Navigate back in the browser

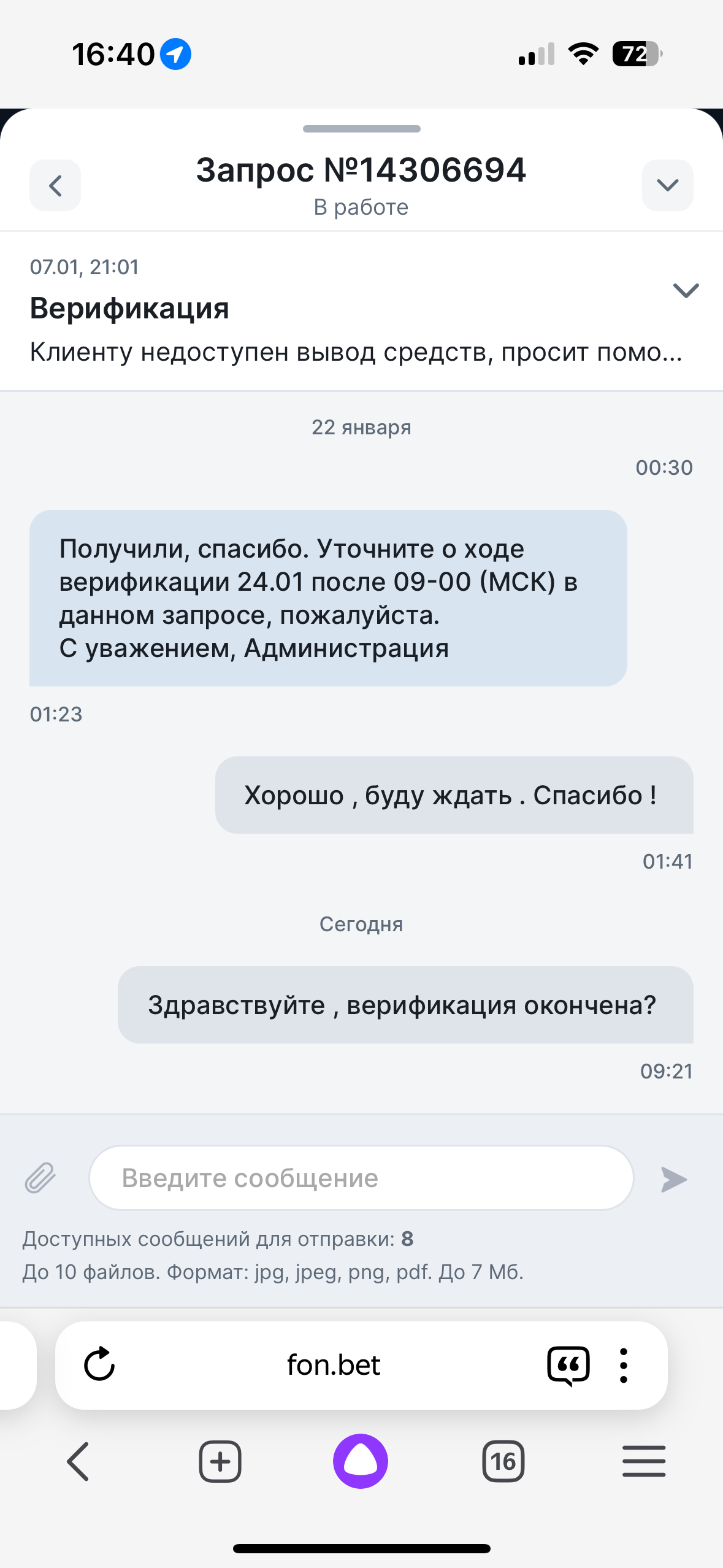78,1461
